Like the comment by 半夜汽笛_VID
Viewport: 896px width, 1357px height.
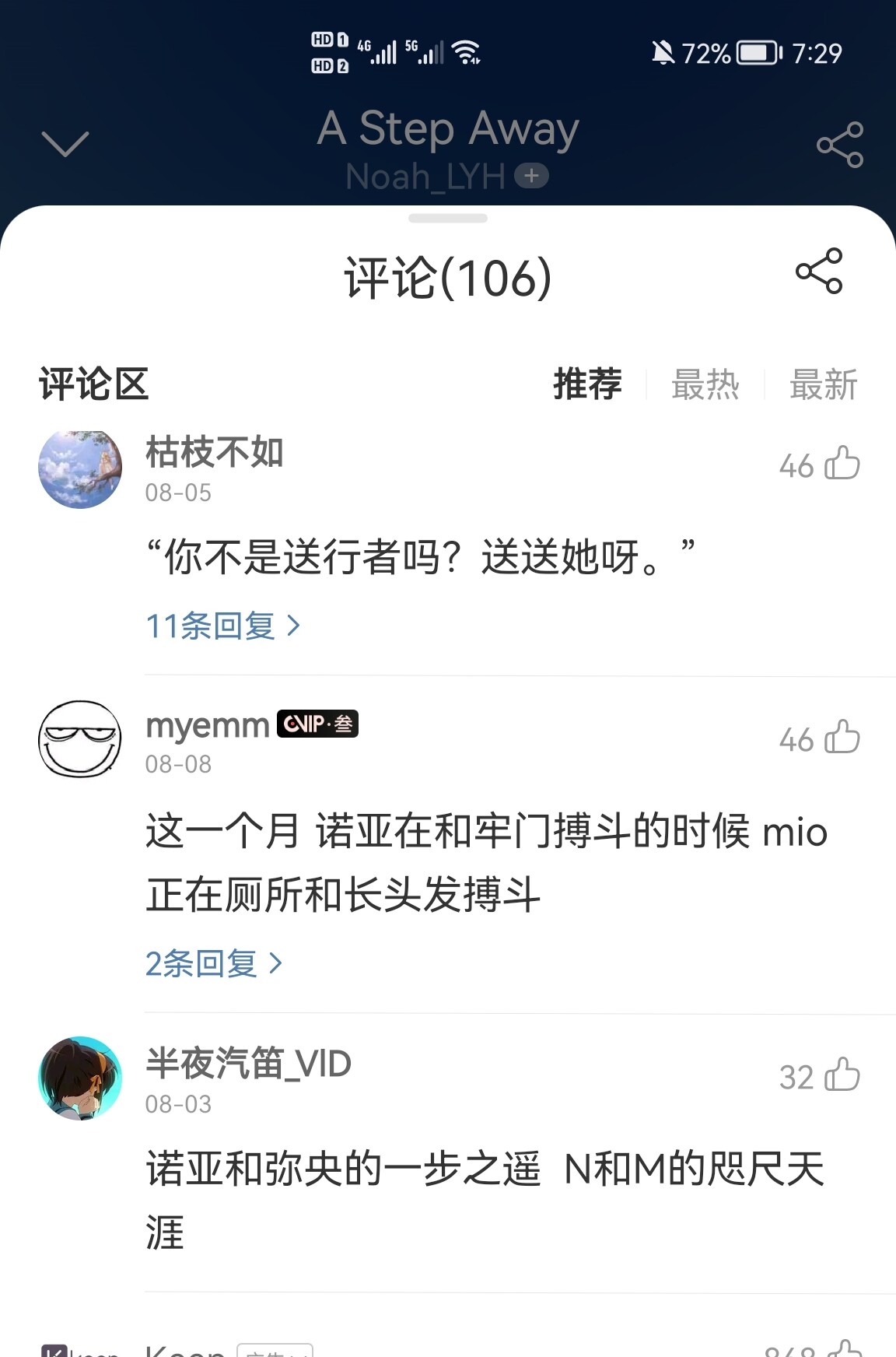tap(842, 1076)
